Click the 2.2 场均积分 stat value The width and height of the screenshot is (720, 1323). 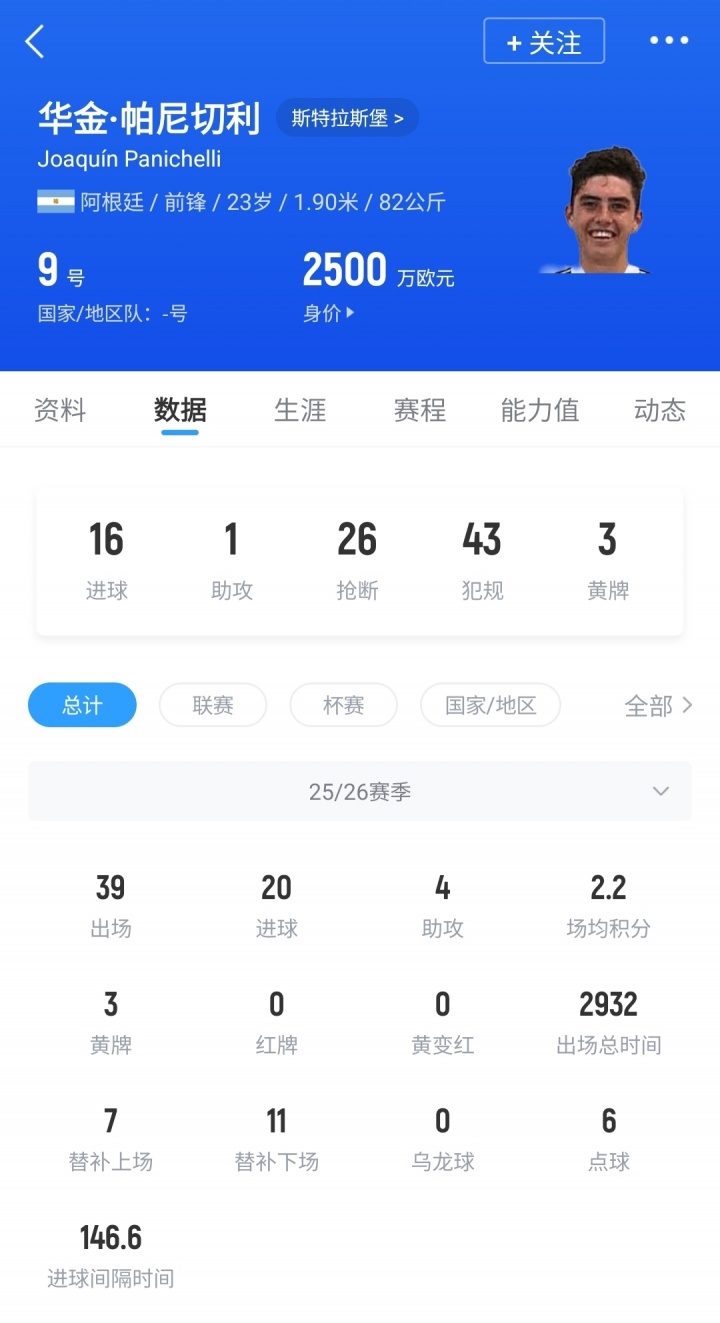pos(608,888)
